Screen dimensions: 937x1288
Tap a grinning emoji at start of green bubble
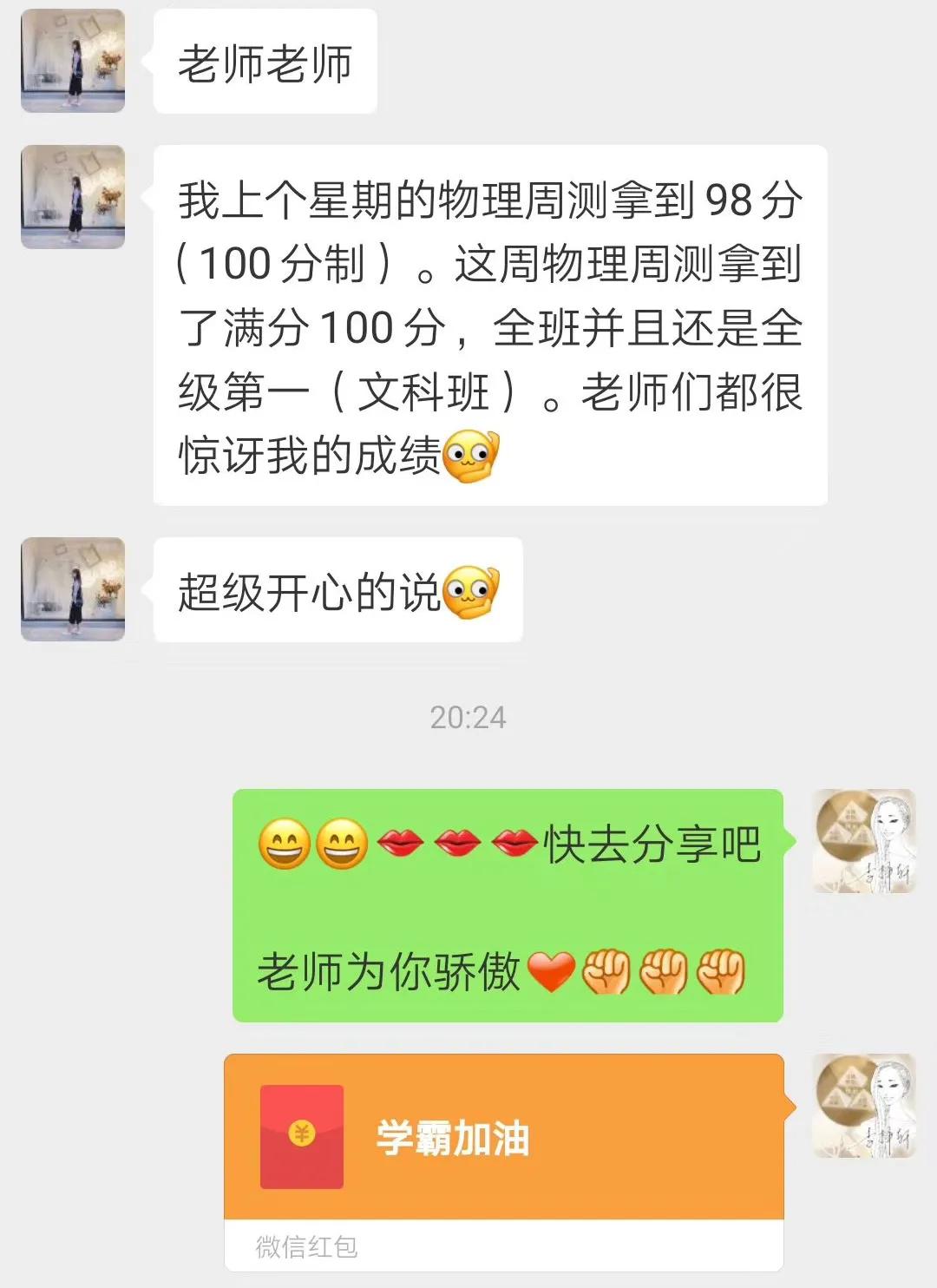click(x=276, y=844)
